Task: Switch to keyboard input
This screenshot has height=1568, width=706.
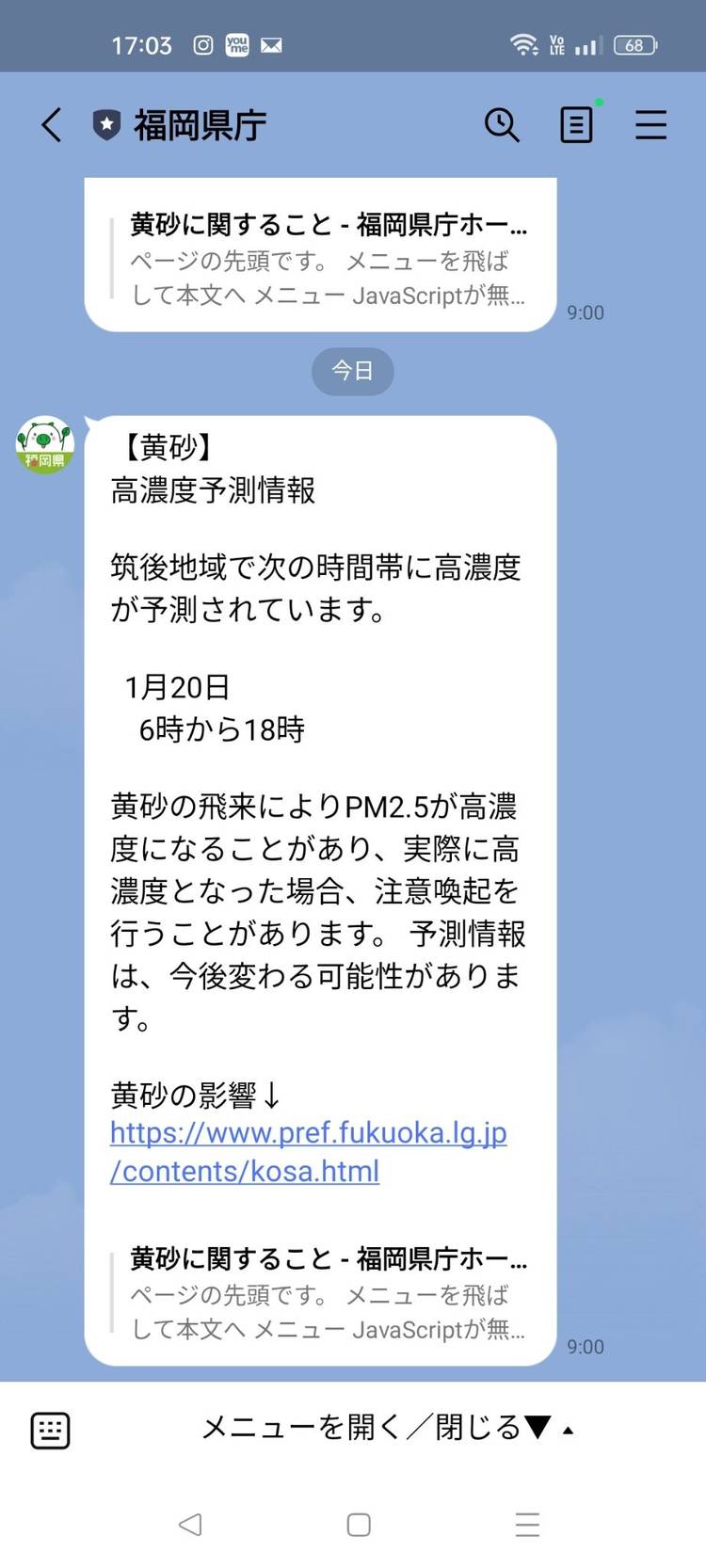Action: 50,1430
